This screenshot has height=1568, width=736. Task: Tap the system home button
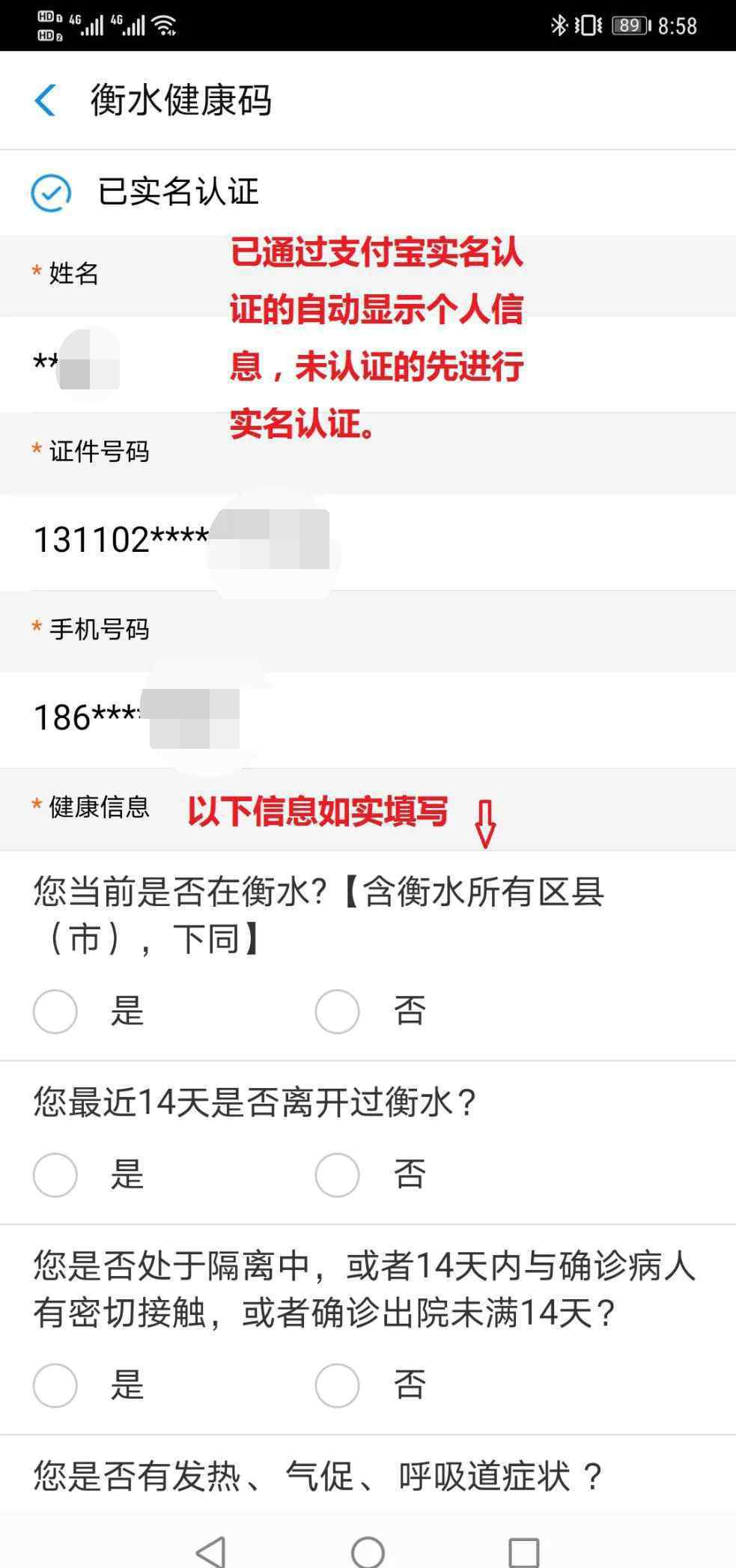pyautogui.click(x=368, y=1550)
